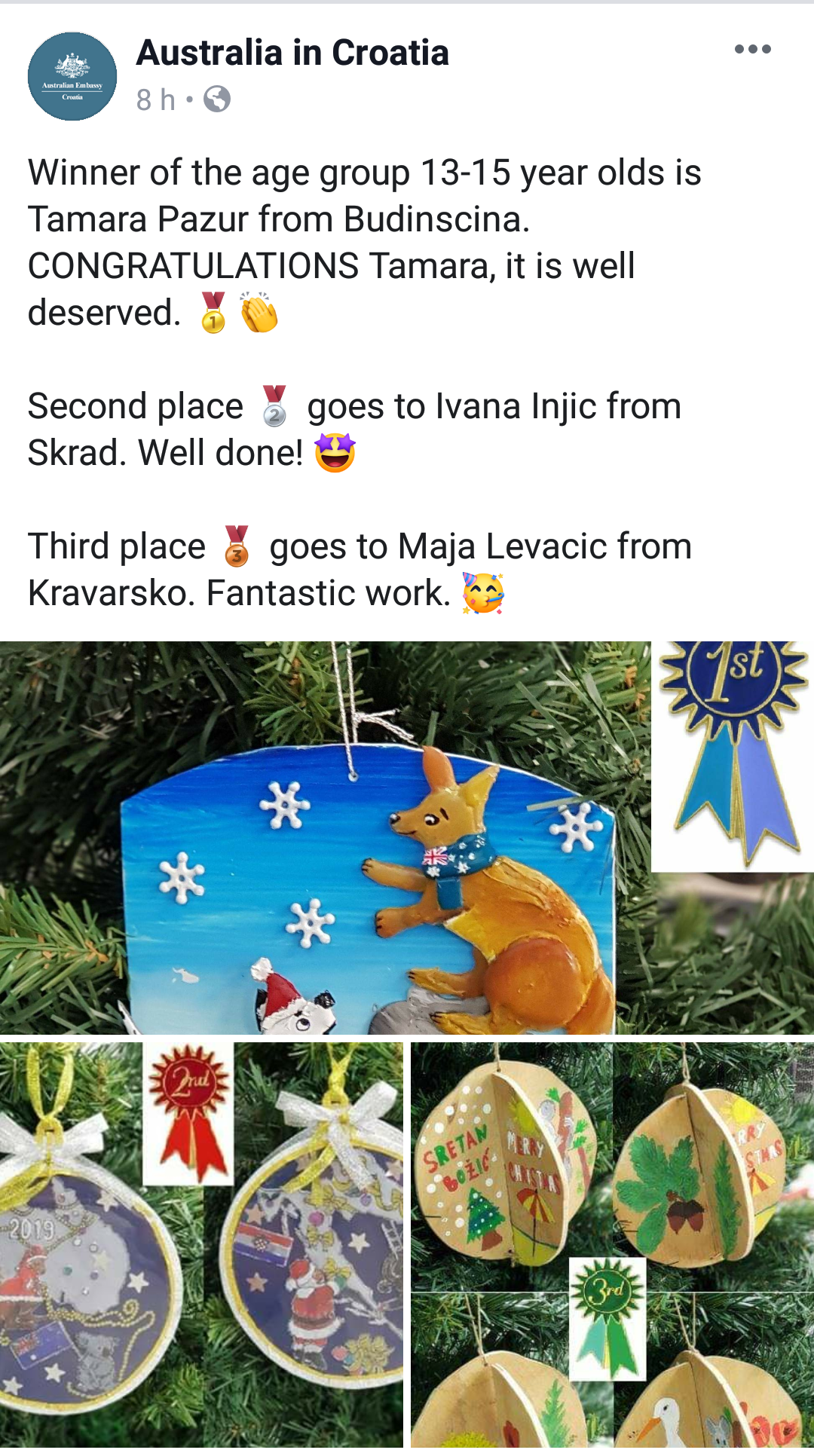
Task: Open the Australia in Croatia profile picture
Action: click(x=72, y=76)
